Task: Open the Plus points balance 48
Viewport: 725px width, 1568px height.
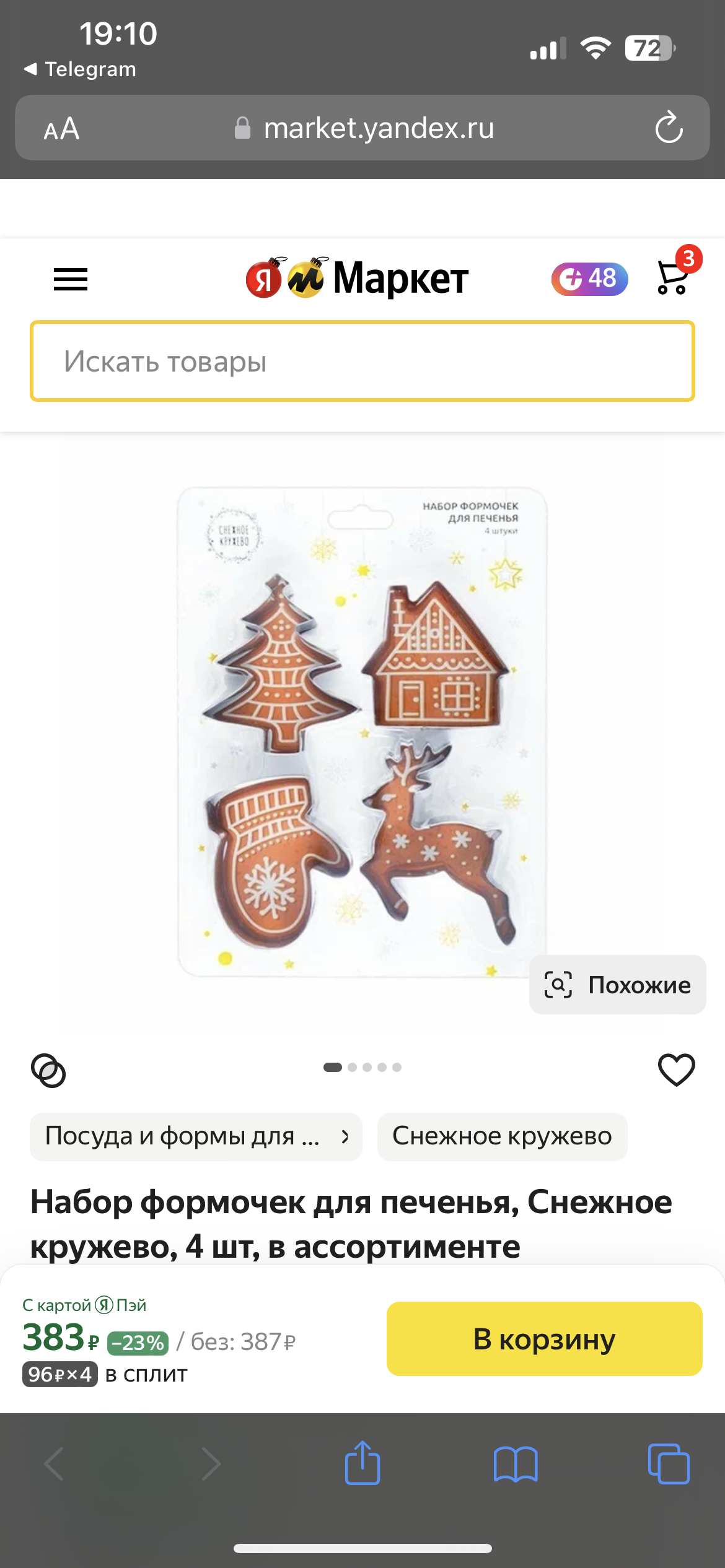Action: [x=589, y=279]
